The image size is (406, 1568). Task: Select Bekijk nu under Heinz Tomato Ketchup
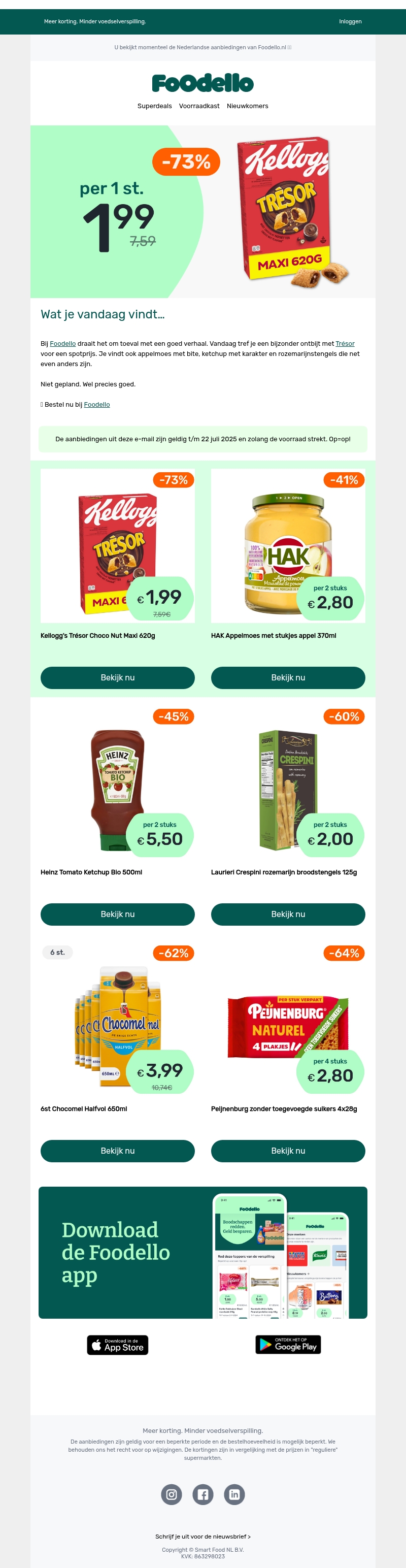click(117, 914)
